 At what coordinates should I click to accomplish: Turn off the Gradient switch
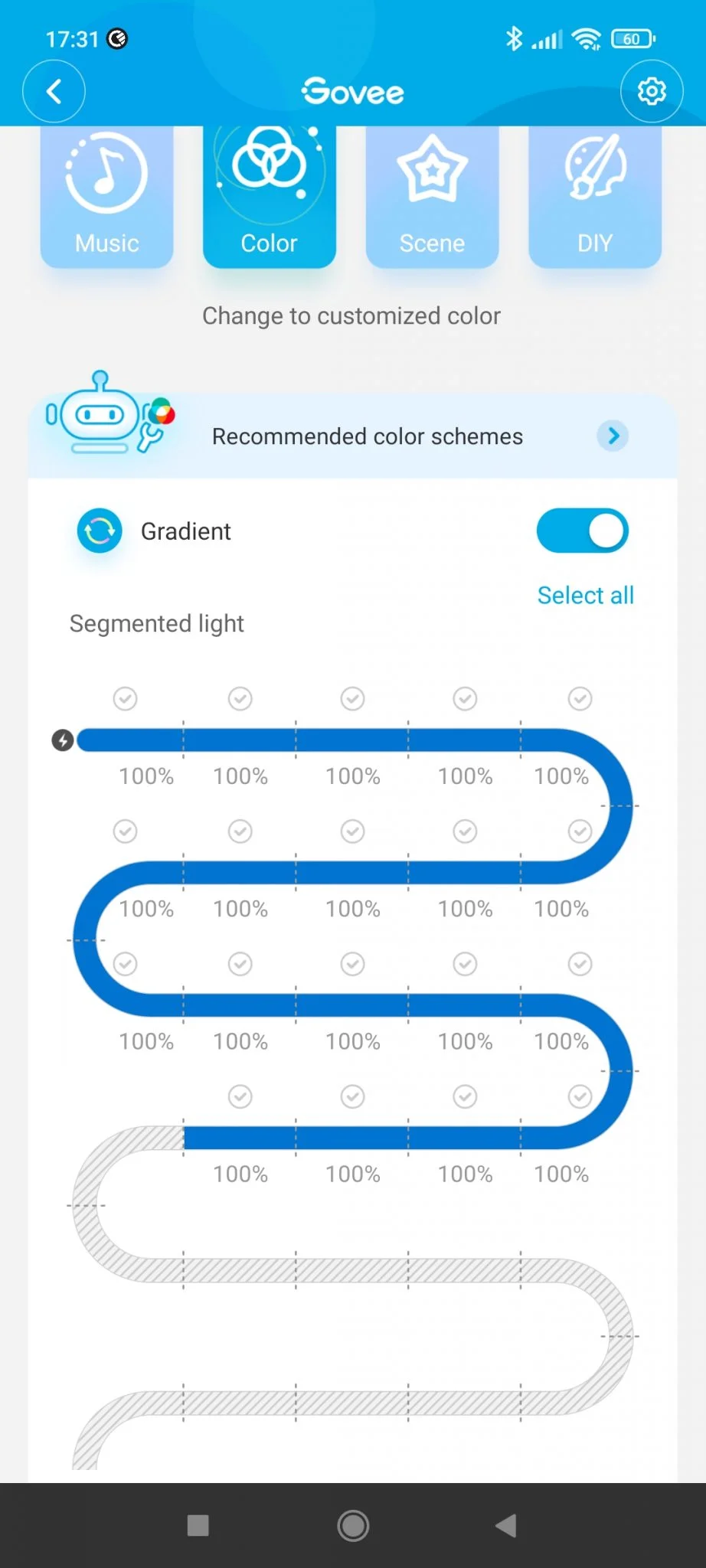pos(582,531)
